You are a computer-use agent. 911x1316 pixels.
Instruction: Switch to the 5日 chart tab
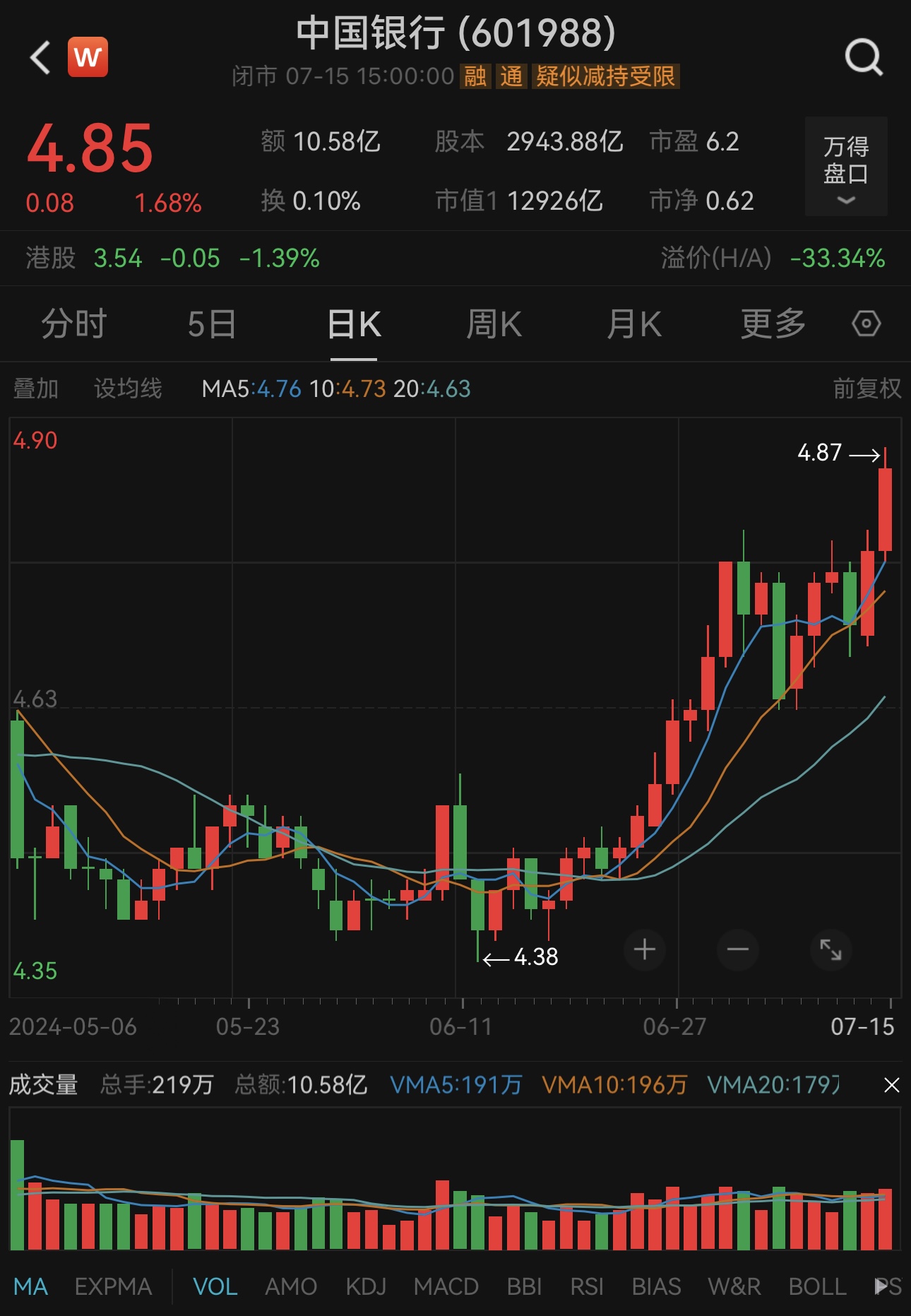[211, 325]
